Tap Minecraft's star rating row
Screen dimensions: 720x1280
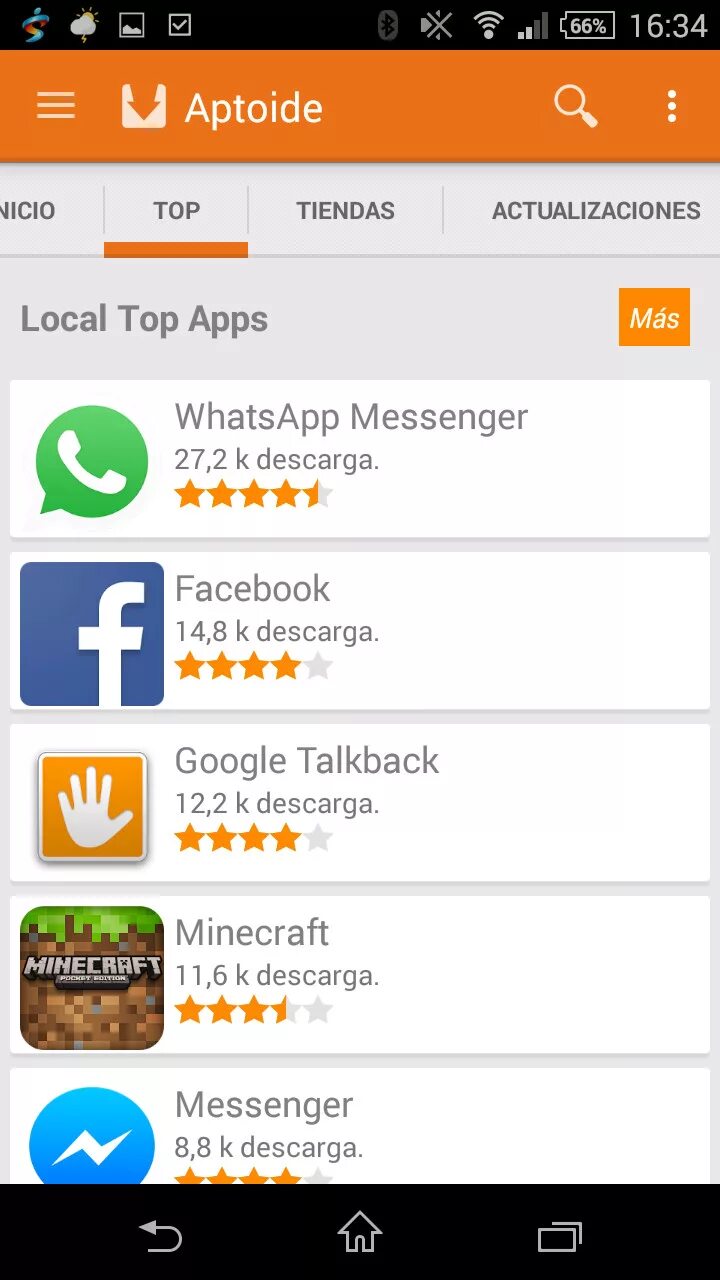(x=253, y=1010)
